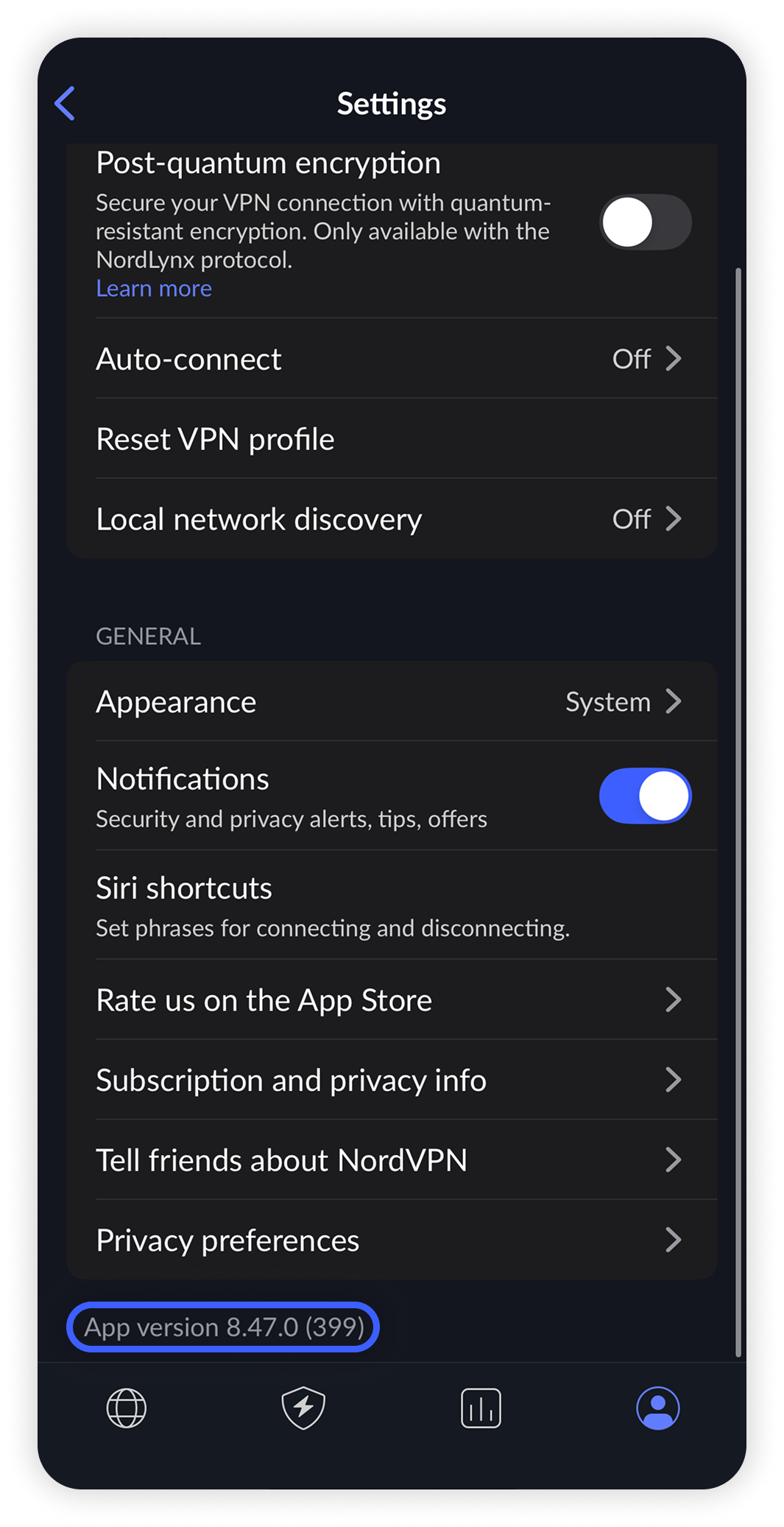Image resolution: width=784 pixels, height=1527 pixels.
Task: Select Rate us on the App Store
Action: (391, 1000)
